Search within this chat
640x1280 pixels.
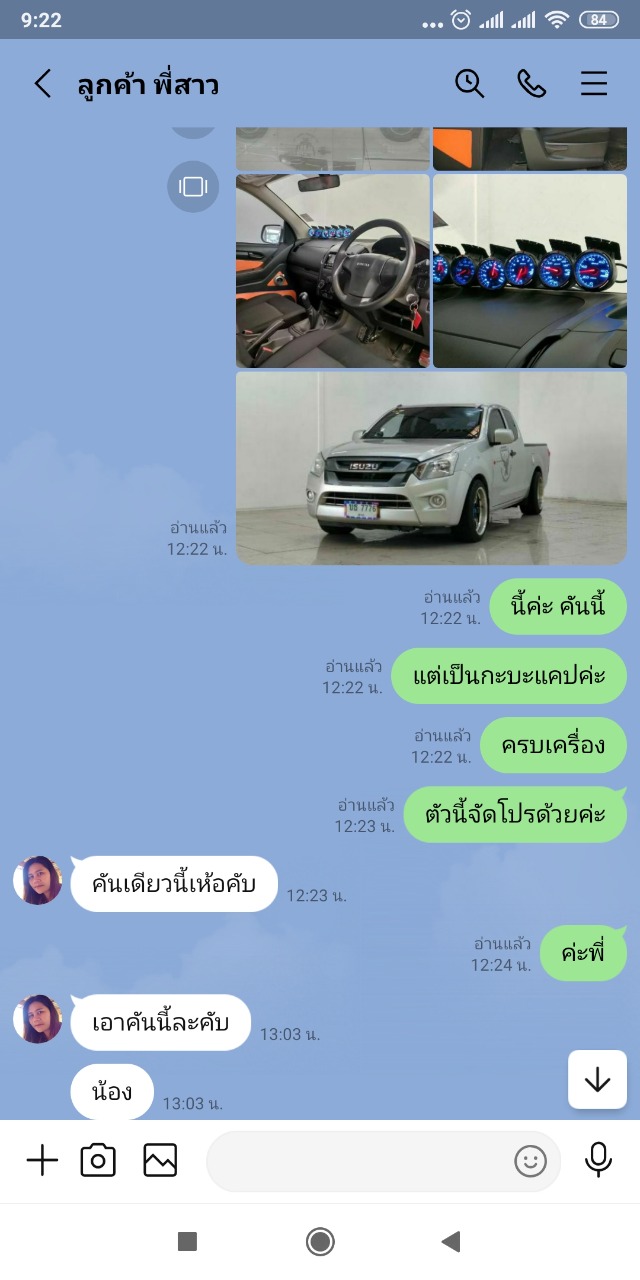469,84
